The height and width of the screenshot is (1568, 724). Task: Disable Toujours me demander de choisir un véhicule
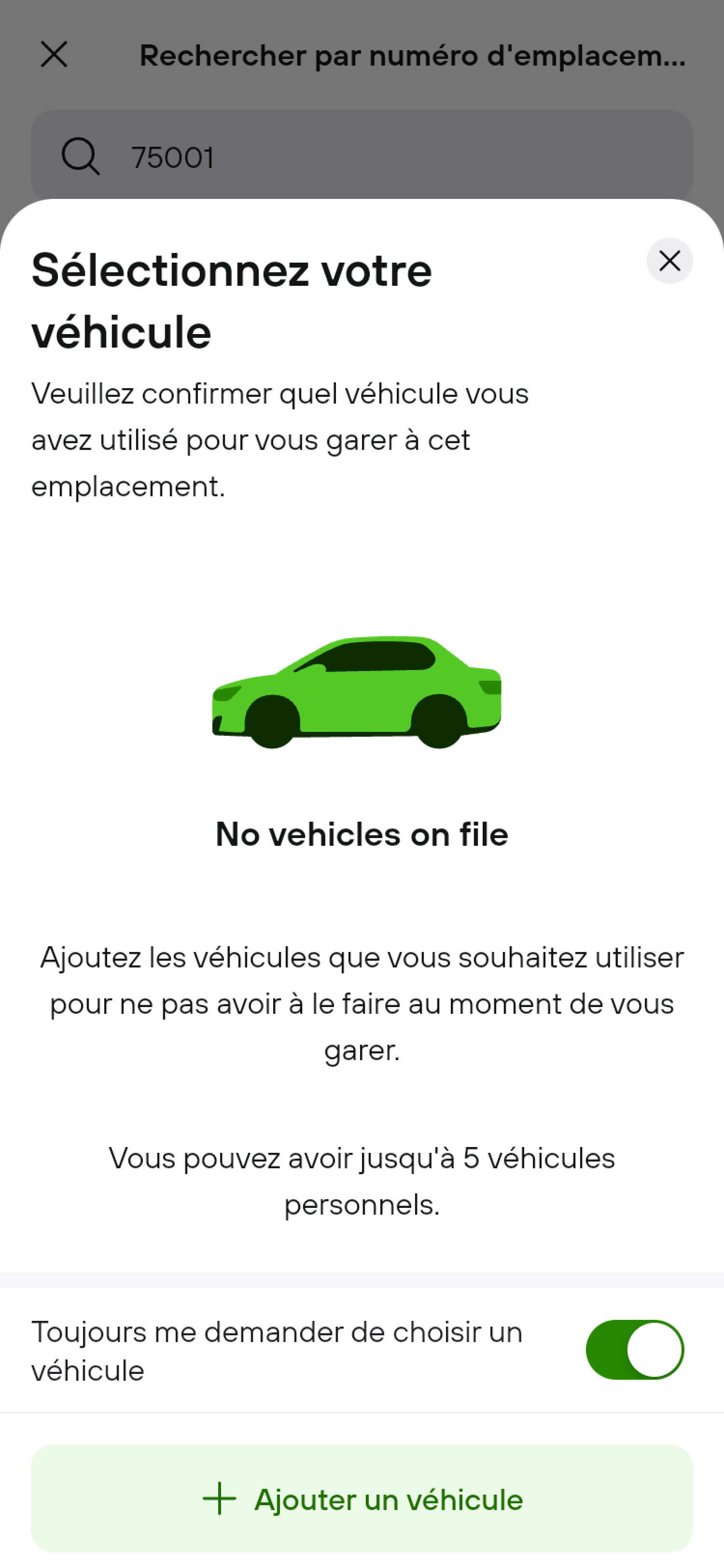click(635, 1349)
